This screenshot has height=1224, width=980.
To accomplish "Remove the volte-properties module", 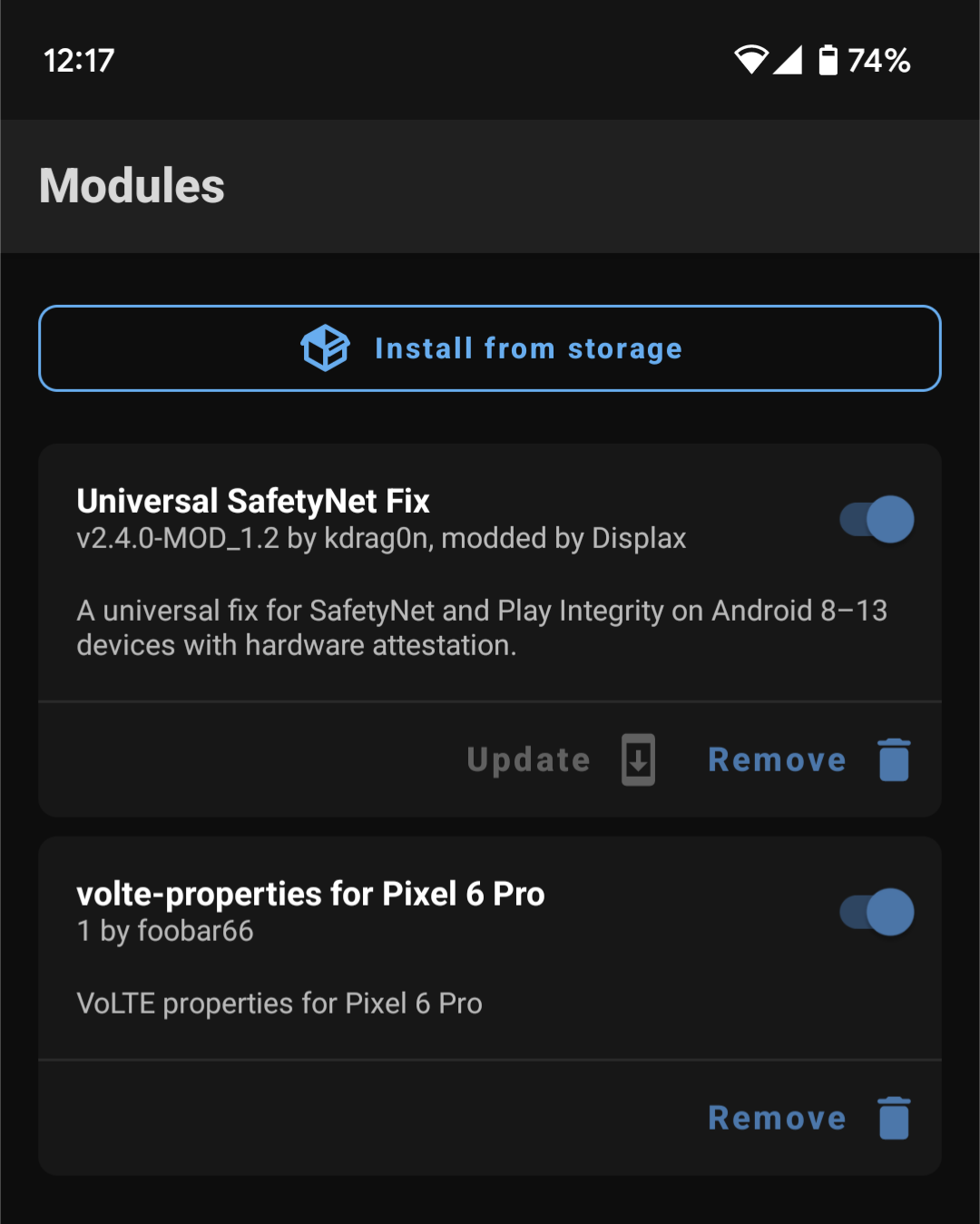I will 808,1118.
